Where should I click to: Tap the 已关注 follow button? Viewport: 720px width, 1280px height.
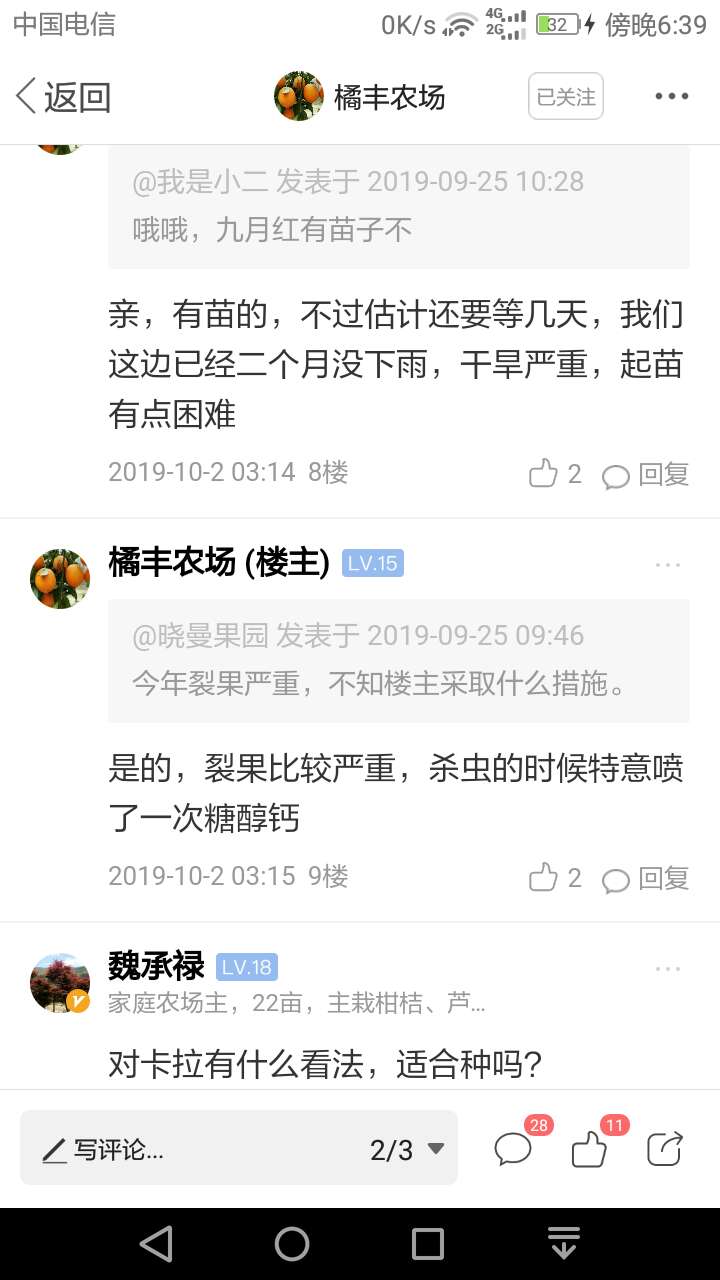pos(566,97)
